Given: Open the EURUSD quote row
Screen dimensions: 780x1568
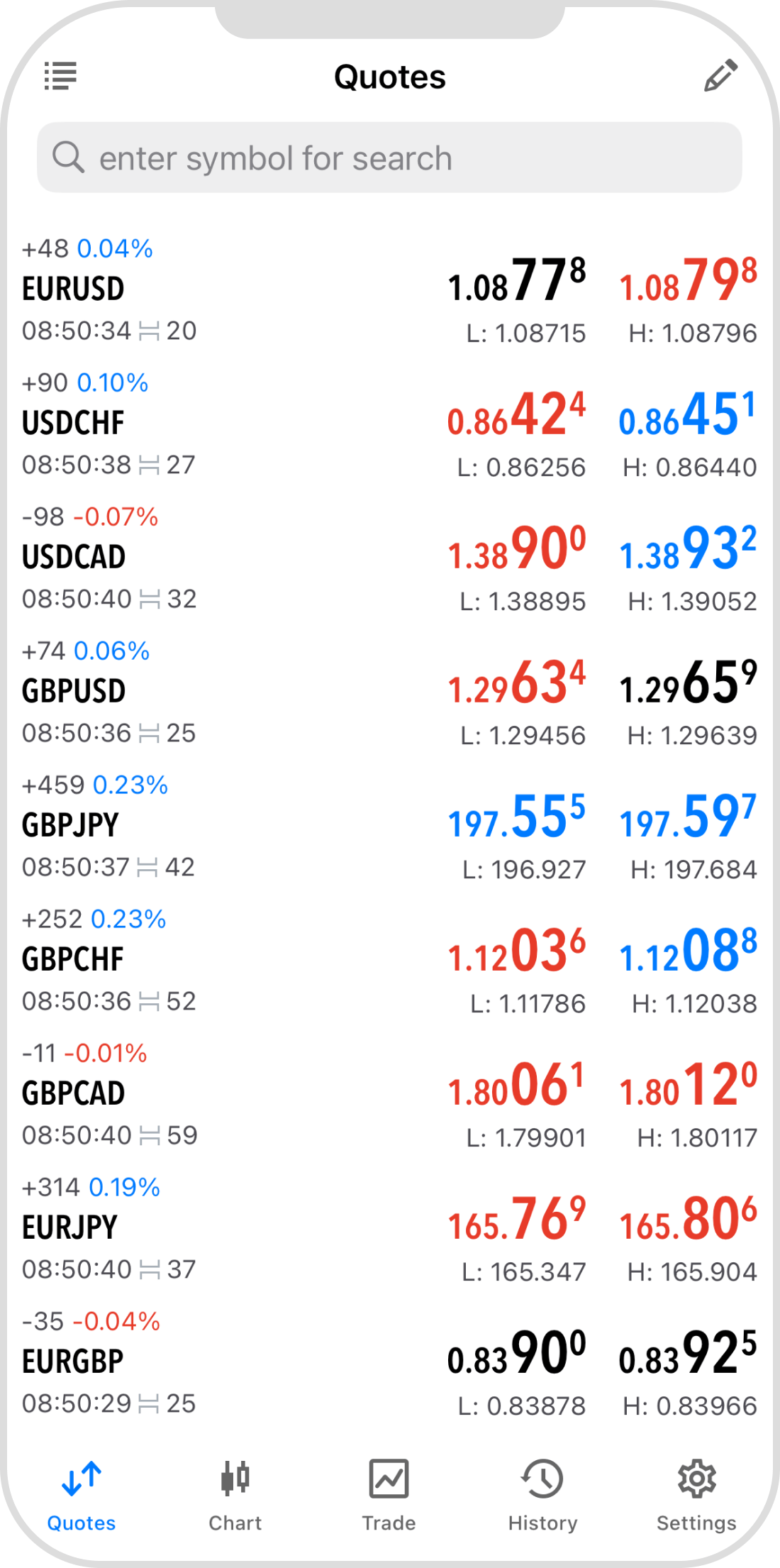Looking at the screenshot, I should [74, 289].
